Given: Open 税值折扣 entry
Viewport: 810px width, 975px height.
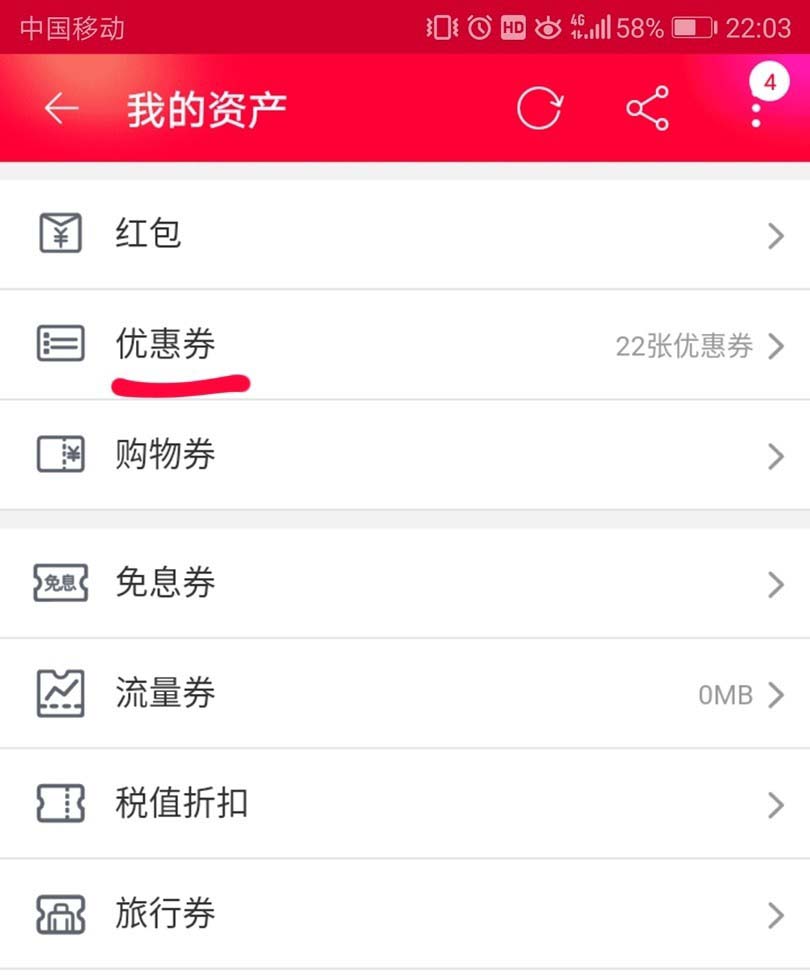Looking at the screenshot, I should (x=405, y=804).
